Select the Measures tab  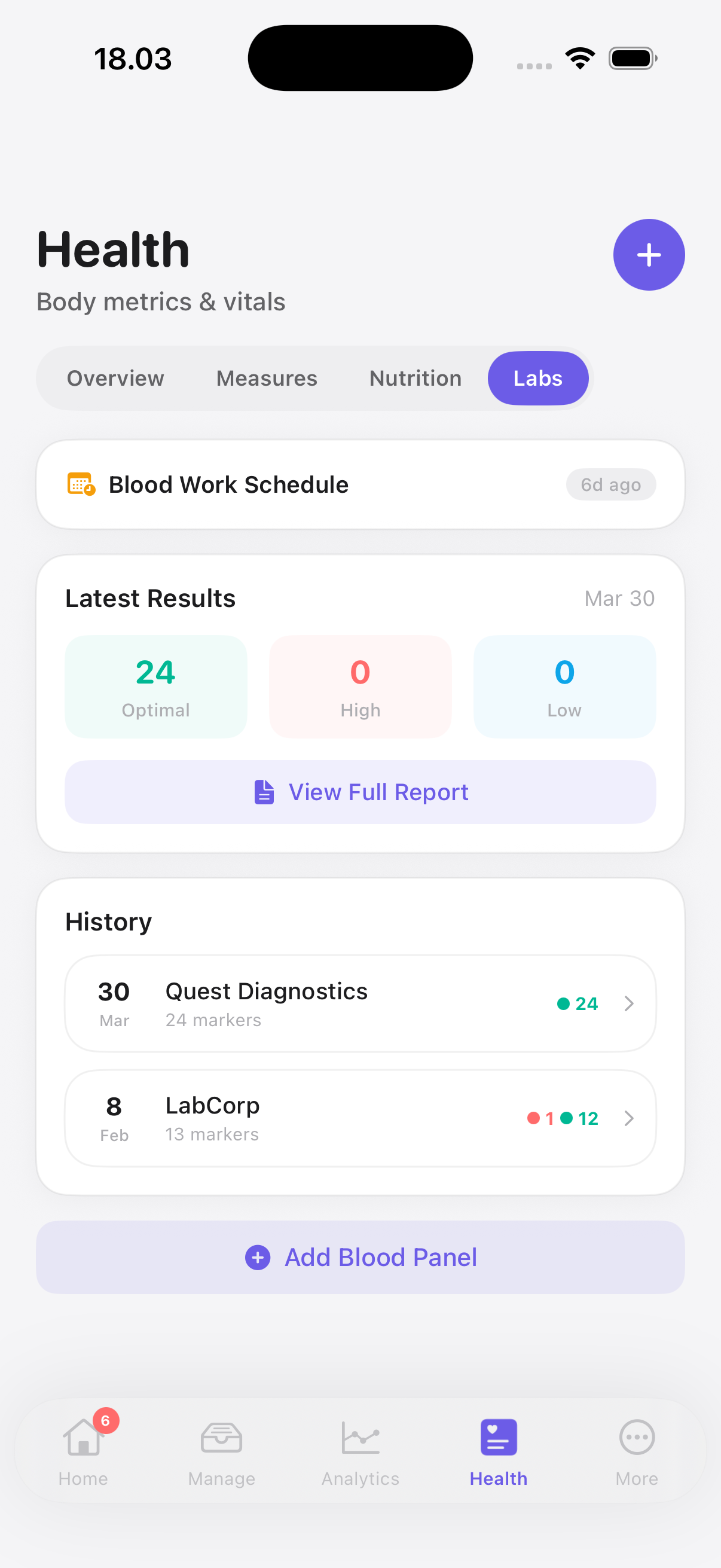266,378
